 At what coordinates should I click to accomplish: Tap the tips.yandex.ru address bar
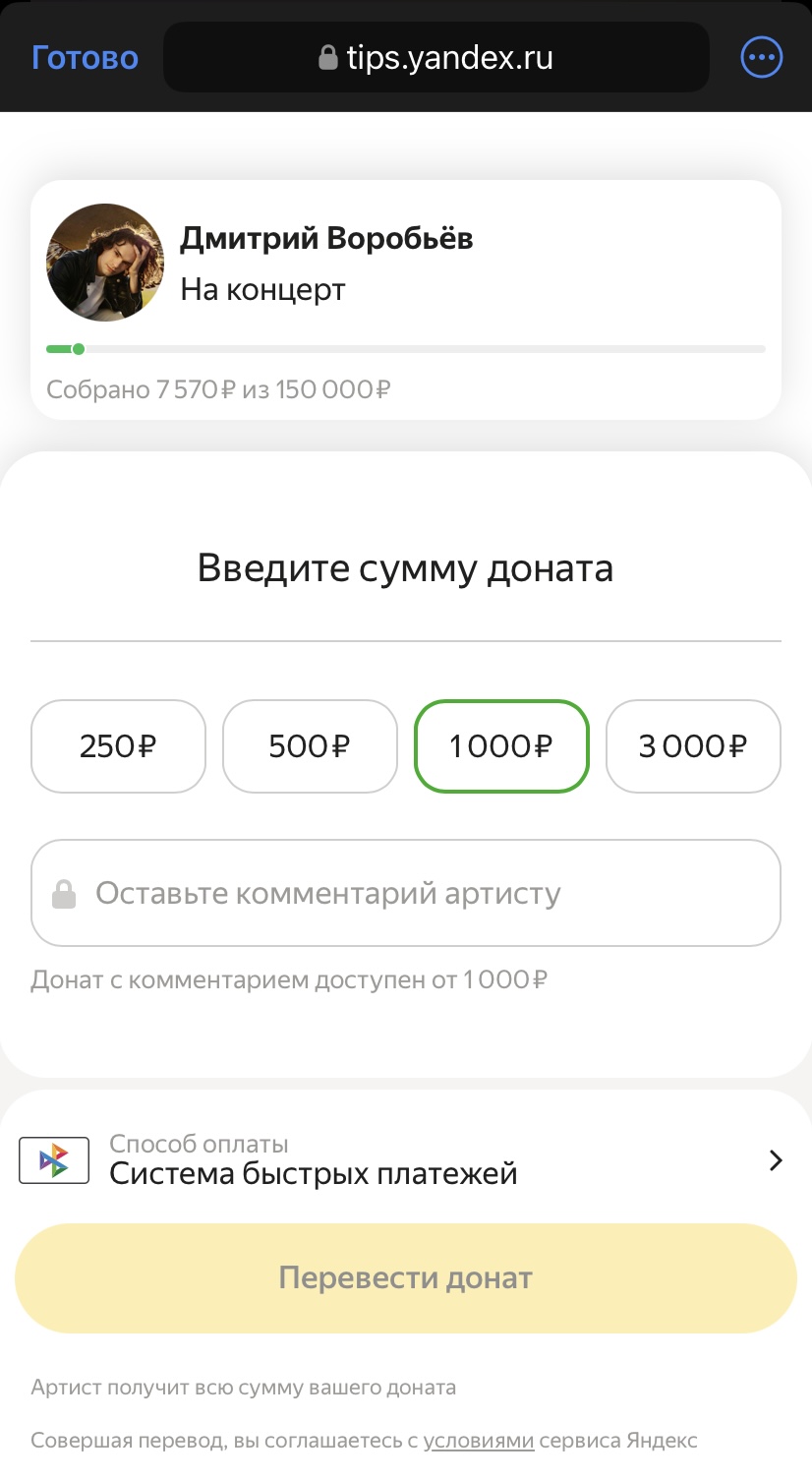click(435, 57)
